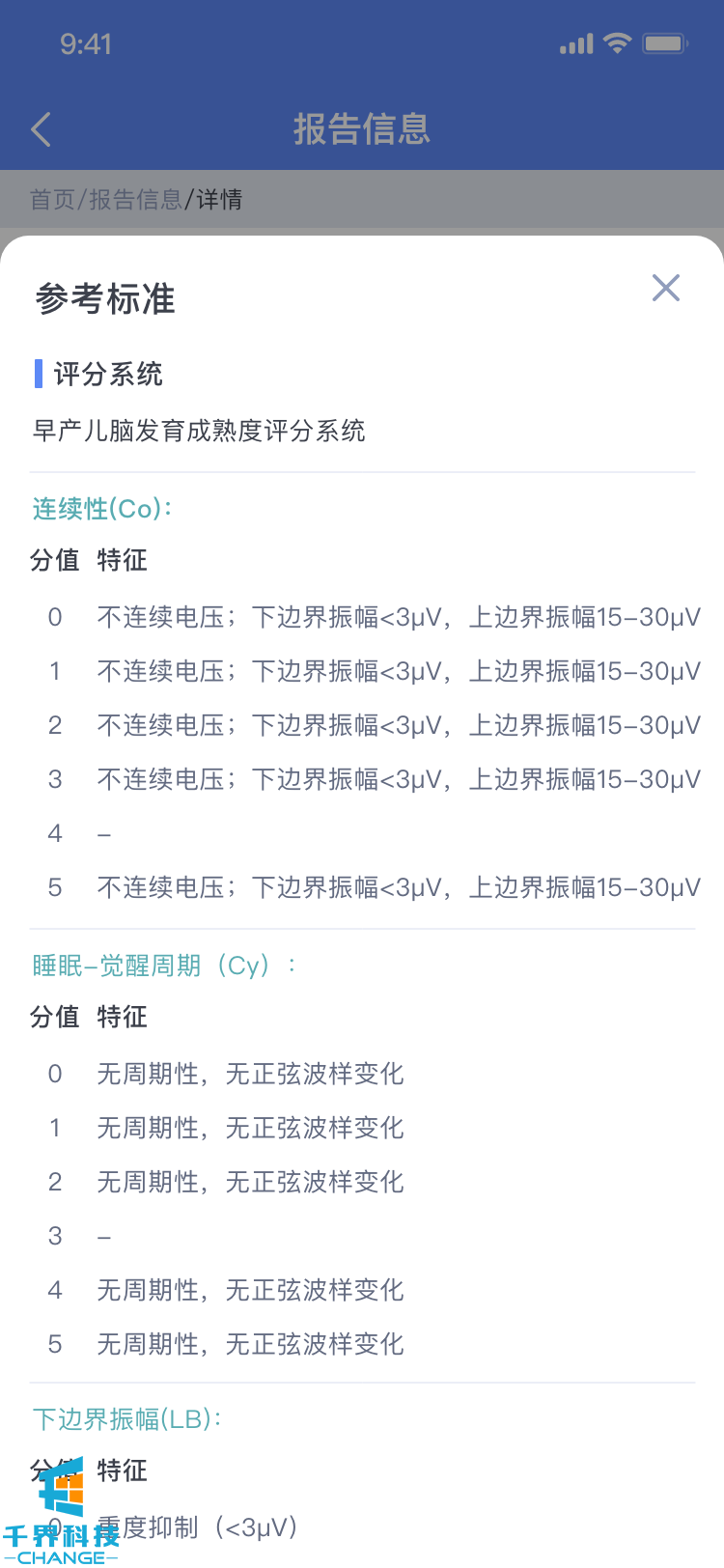Close the 参考标准 bottom sheet
This screenshot has height=1568, width=724.
666,288
